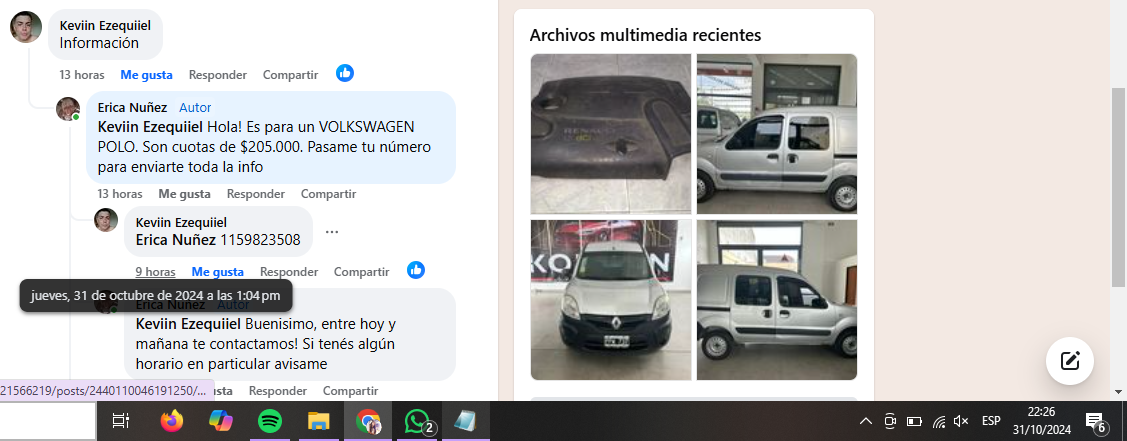The image size is (1127, 441).
Task: Share Keviin's phone number comment
Action: point(361,271)
